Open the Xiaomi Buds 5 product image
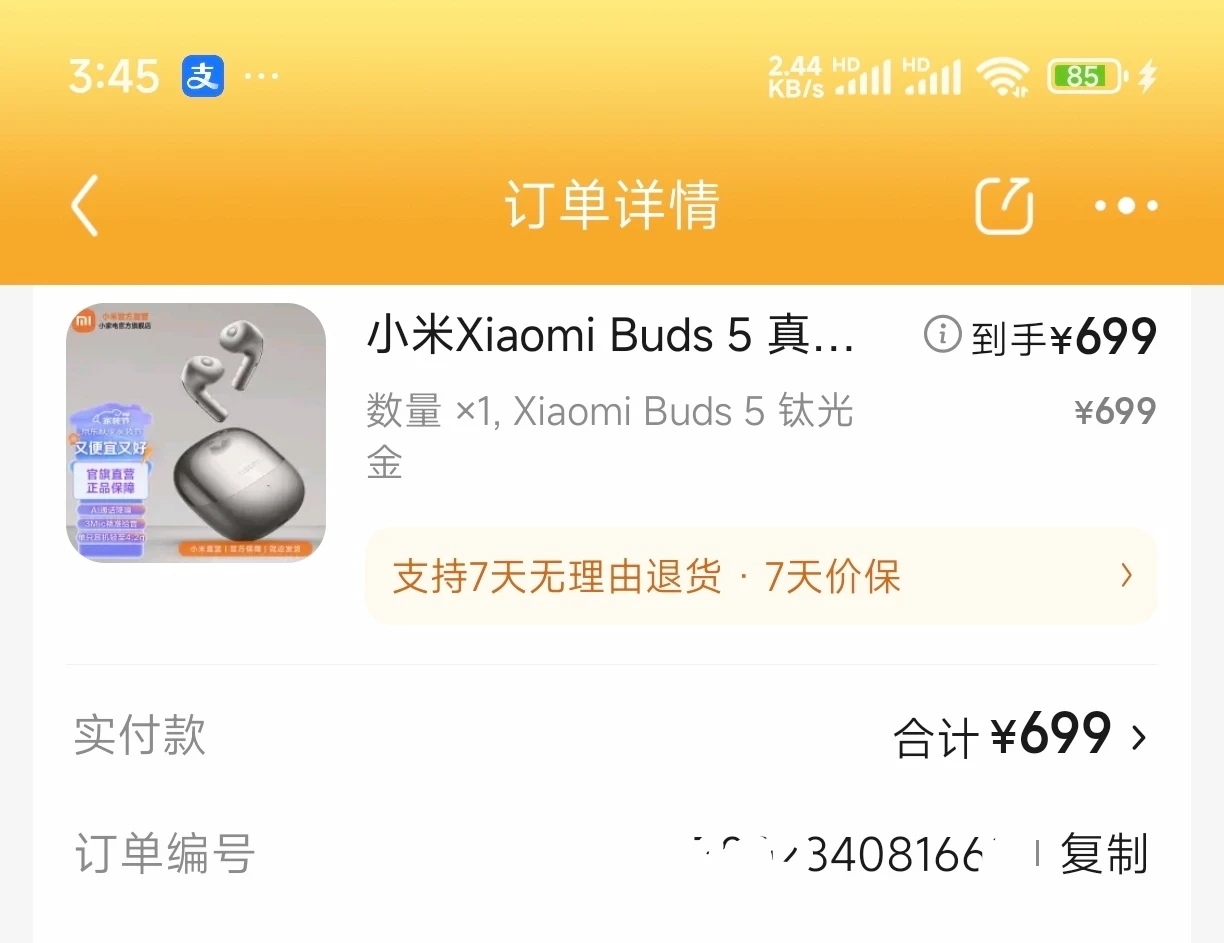The width and height of the screenshot is (1224, 943). pos(196,432)
